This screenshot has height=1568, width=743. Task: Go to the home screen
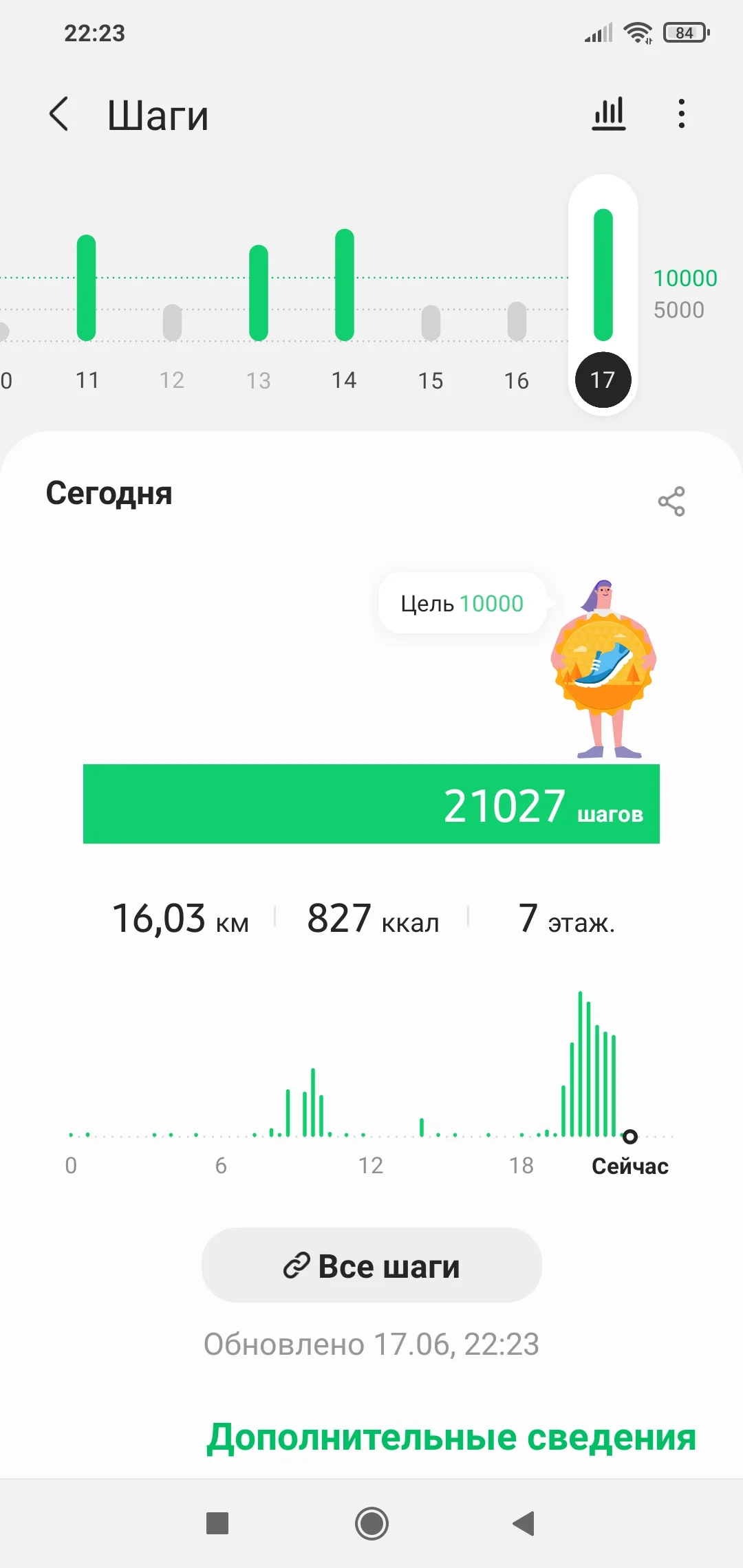[371, 1523]
